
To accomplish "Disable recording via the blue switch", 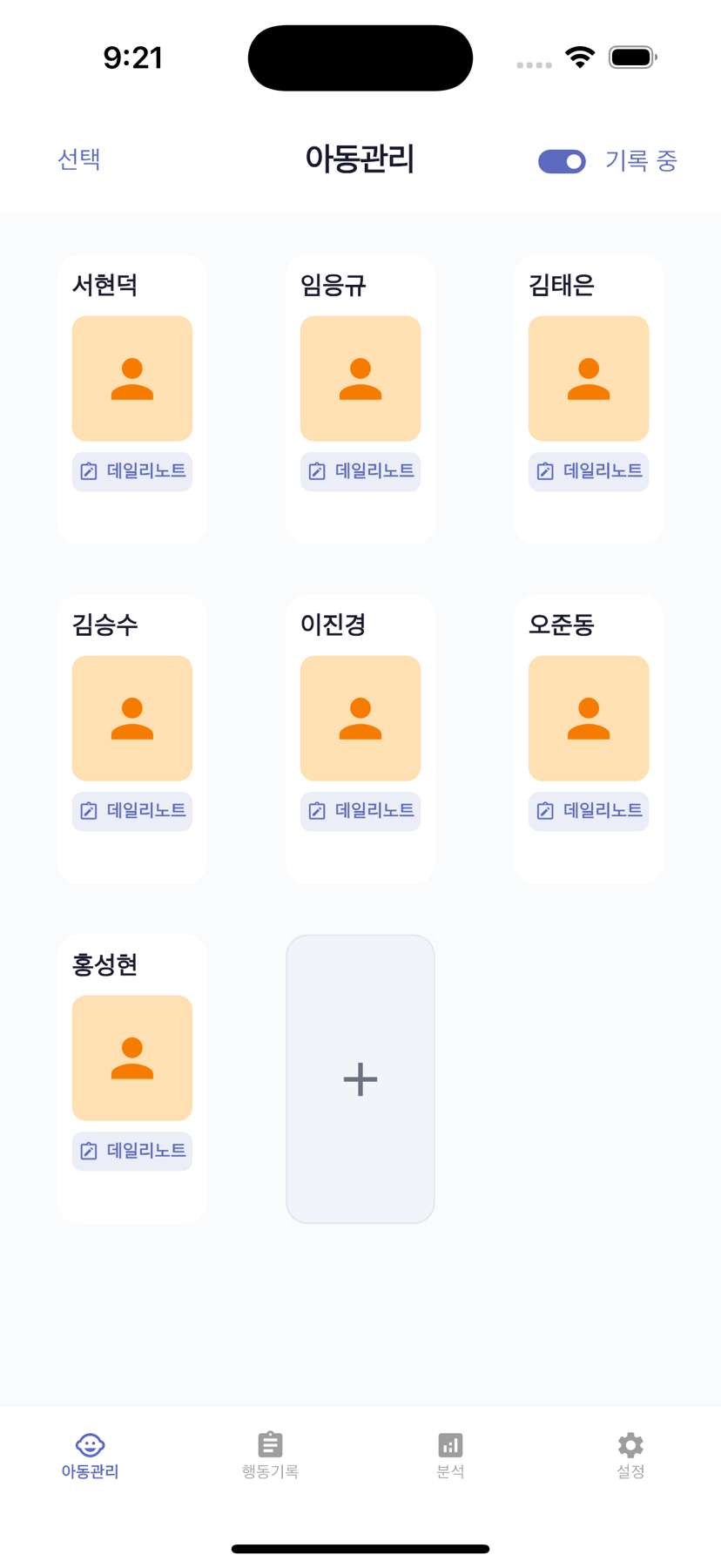I will coord(561,161).
